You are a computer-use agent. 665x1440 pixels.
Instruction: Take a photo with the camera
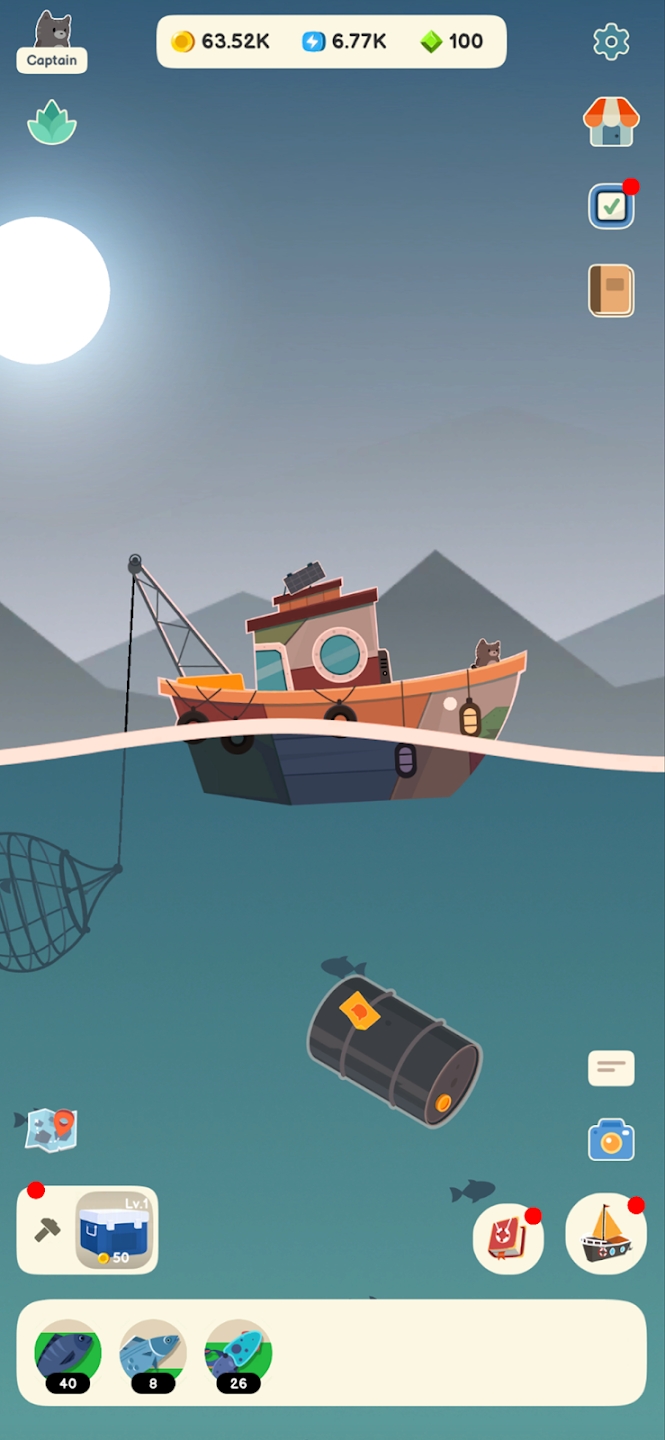pos(611,1140)
